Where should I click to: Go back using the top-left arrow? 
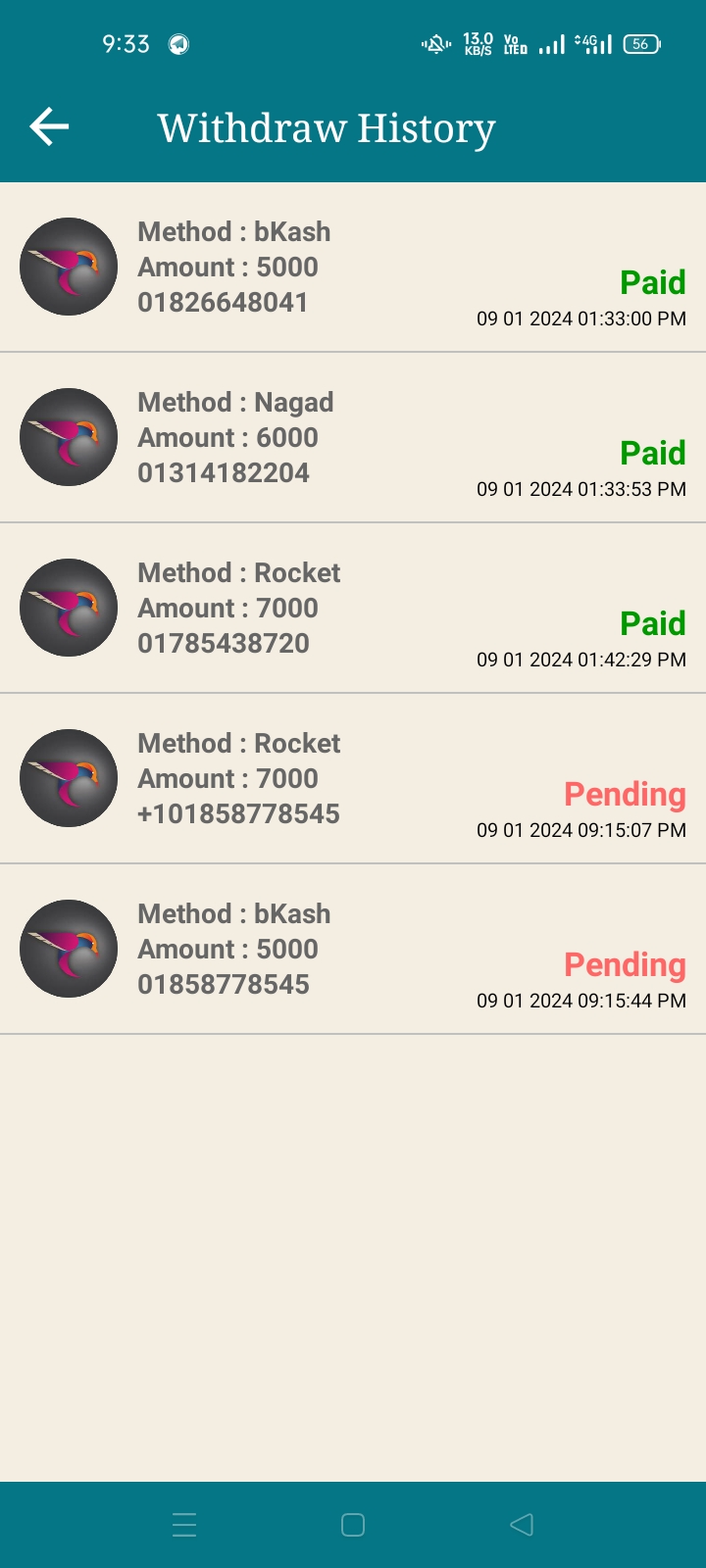tap(49, 126)
